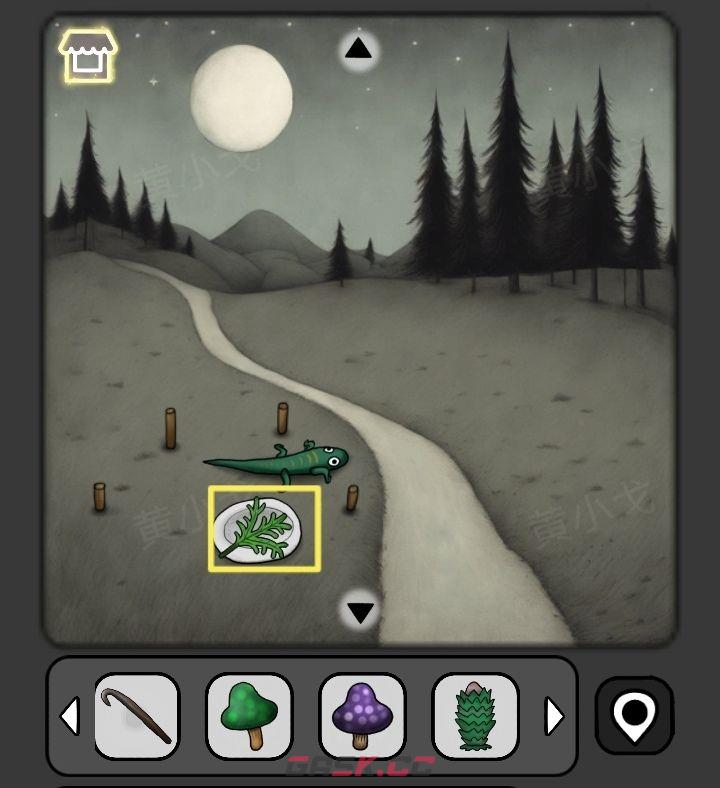Move forward with the up arrow
The width and height of the screenshot is (720, 788).
tap(359, 49)
